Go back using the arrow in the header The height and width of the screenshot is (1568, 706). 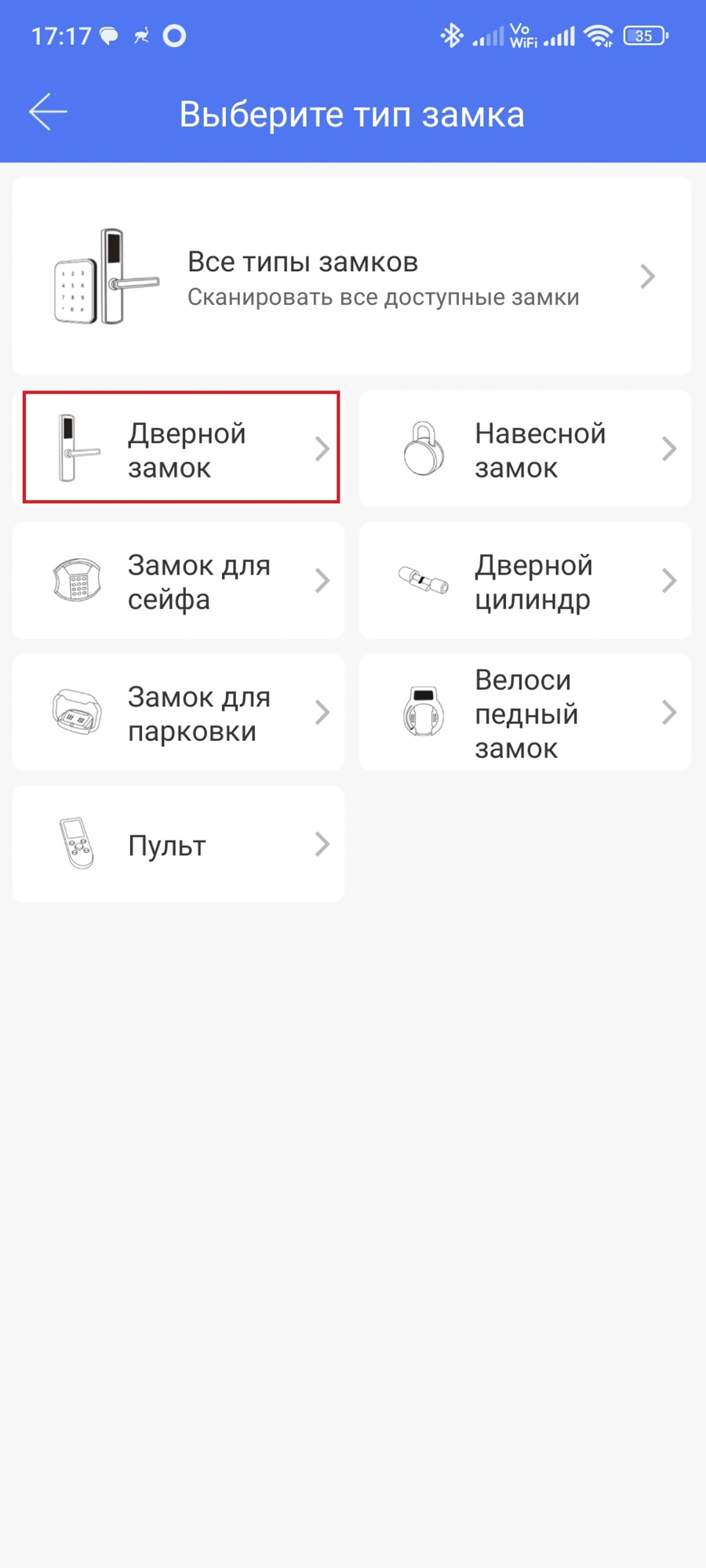(x=47, y=111)
